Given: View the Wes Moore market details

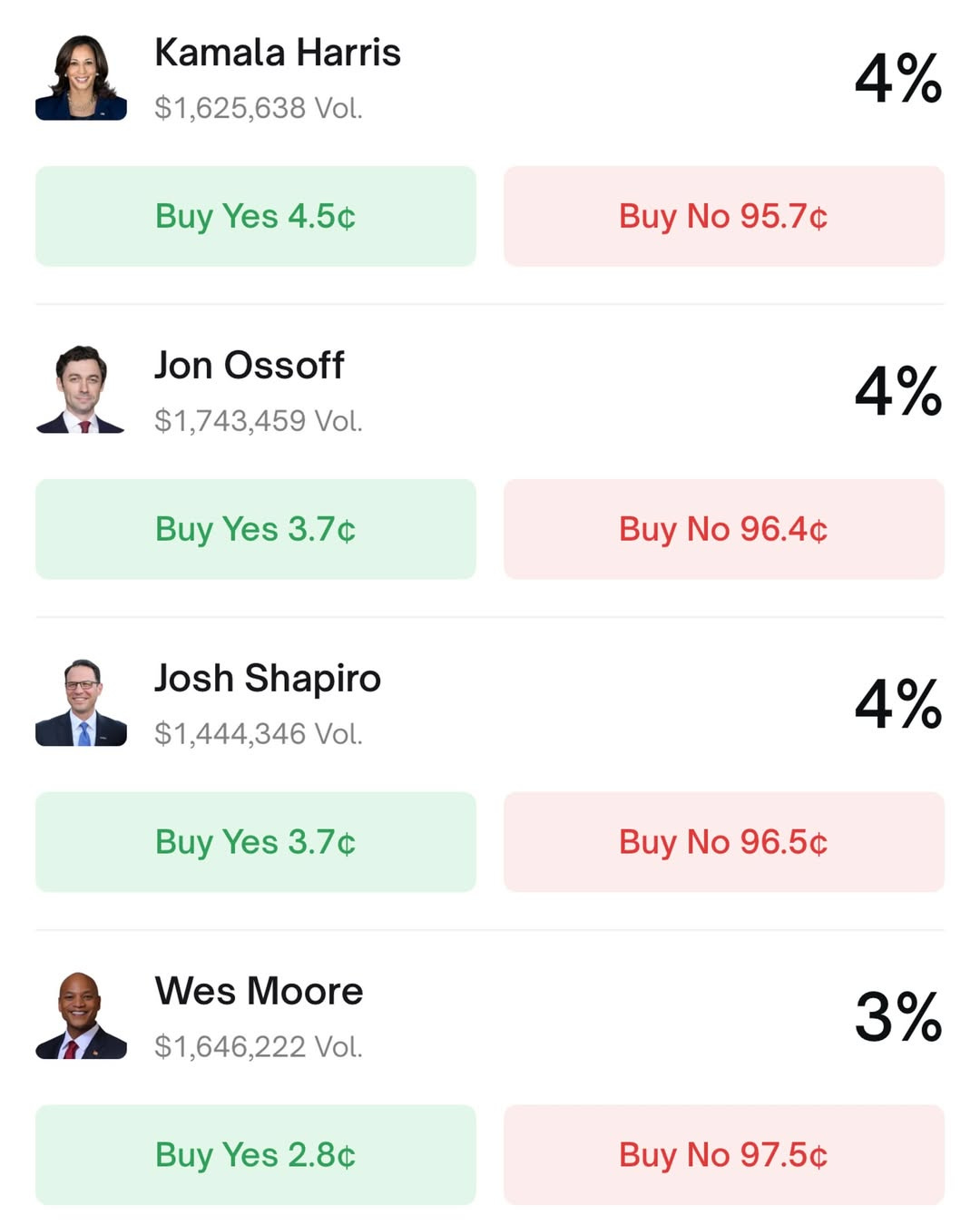Looking at the screenshot, I should click(x=259, y=992).
